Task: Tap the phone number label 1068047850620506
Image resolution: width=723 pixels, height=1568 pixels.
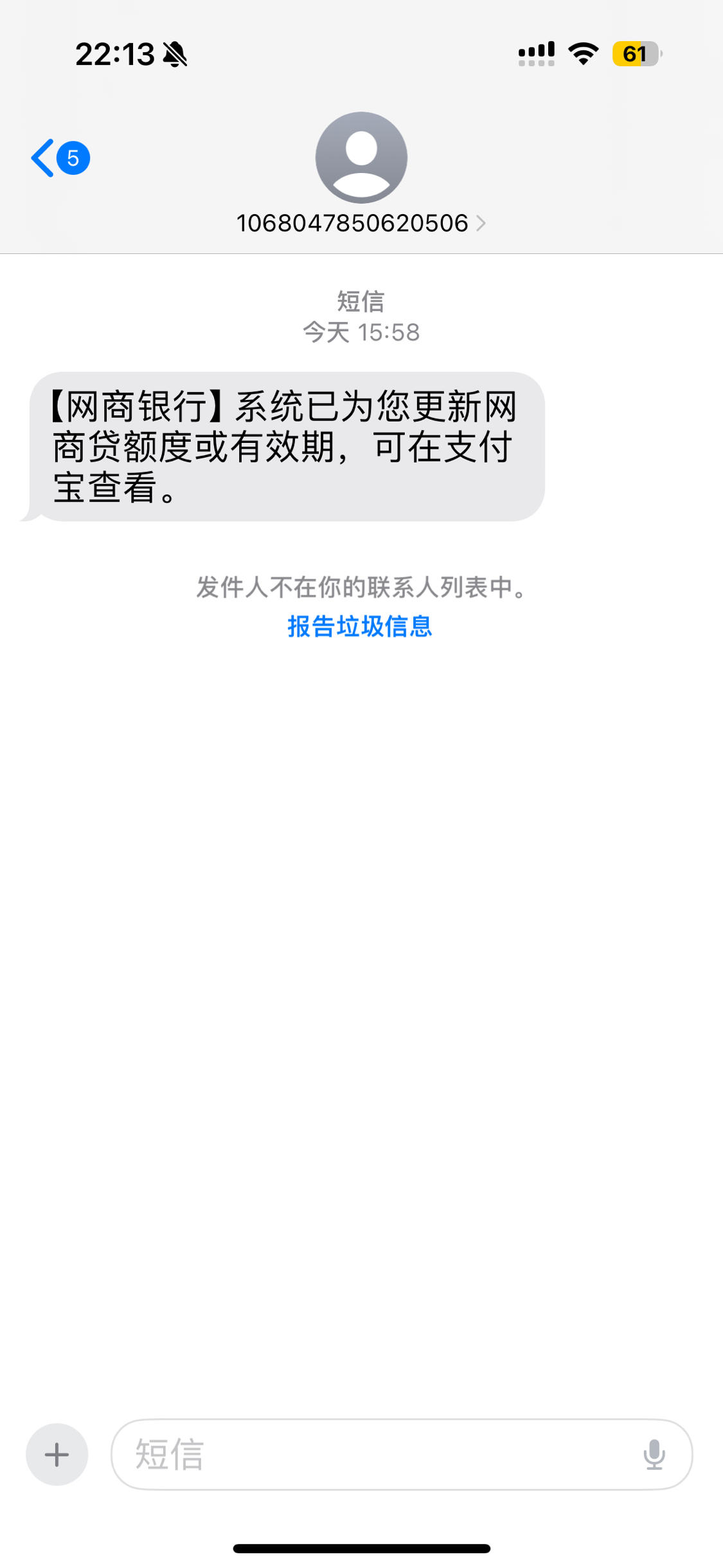Action: (352, 224)
